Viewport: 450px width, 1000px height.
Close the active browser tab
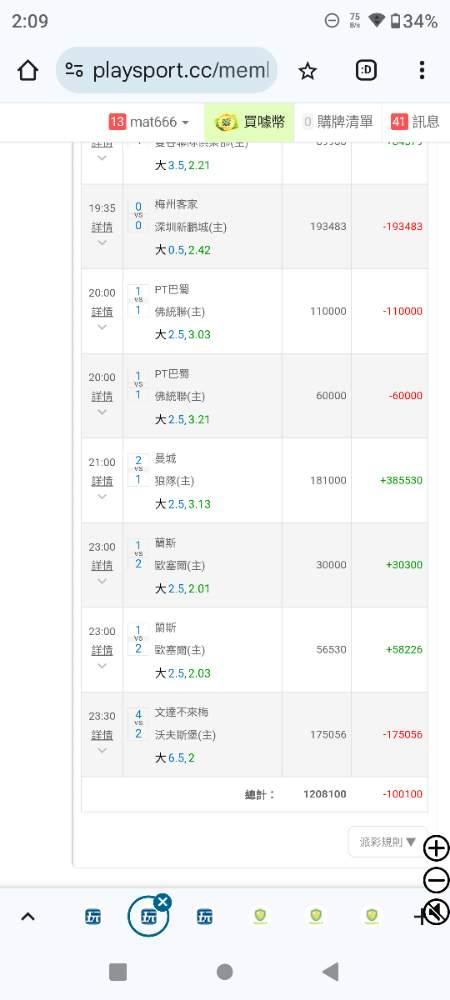[x=163, y=901]
